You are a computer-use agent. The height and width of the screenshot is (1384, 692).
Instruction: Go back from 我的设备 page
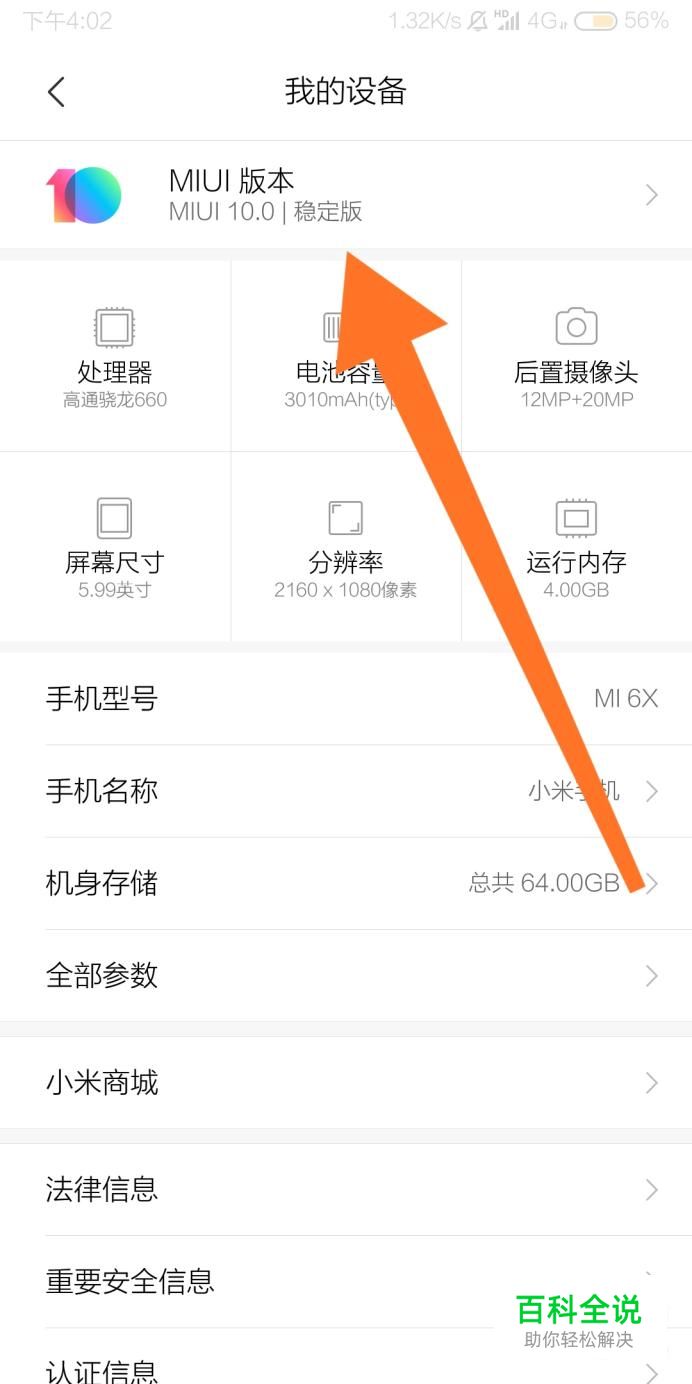pos(56,92)
